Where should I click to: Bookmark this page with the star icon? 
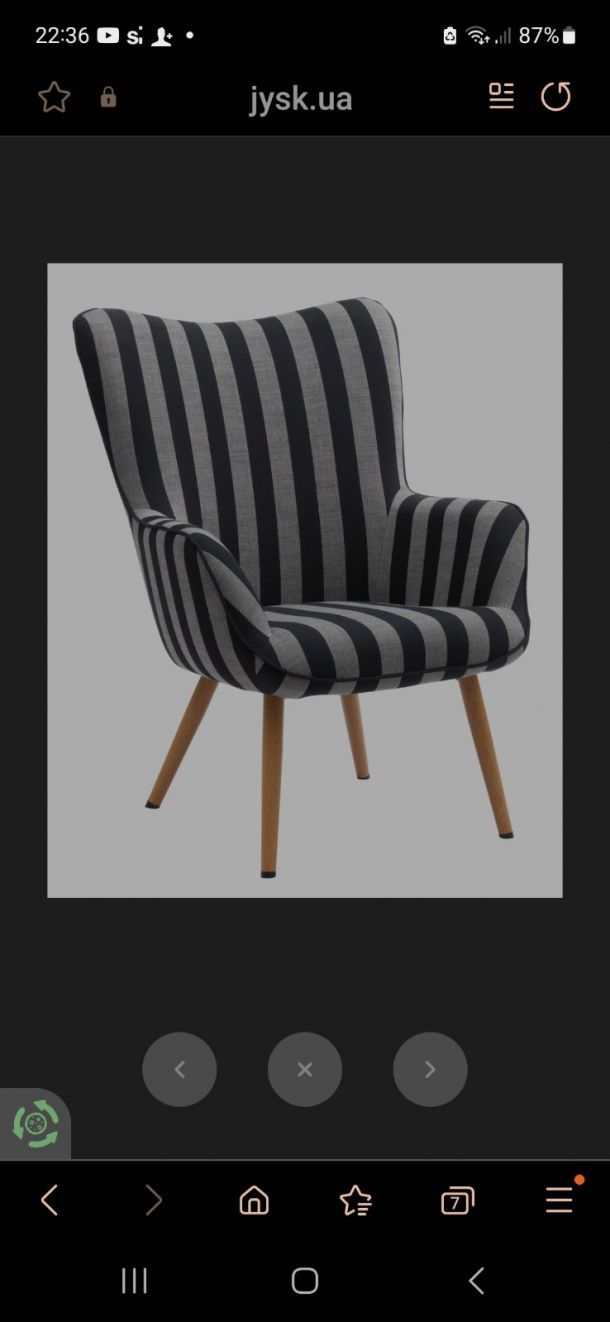[54, 97]
